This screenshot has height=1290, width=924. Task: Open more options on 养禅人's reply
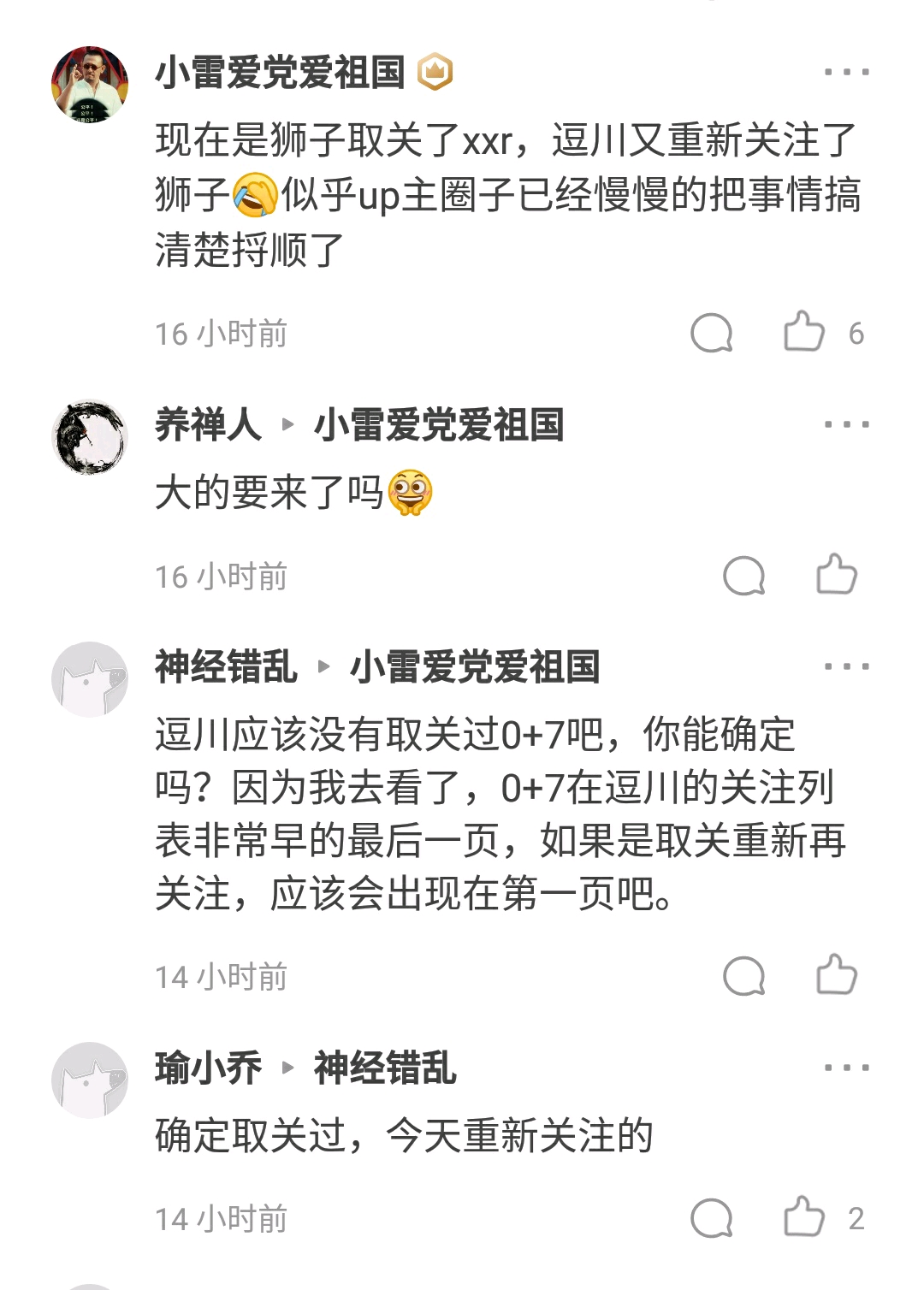(x=846, y=424)
